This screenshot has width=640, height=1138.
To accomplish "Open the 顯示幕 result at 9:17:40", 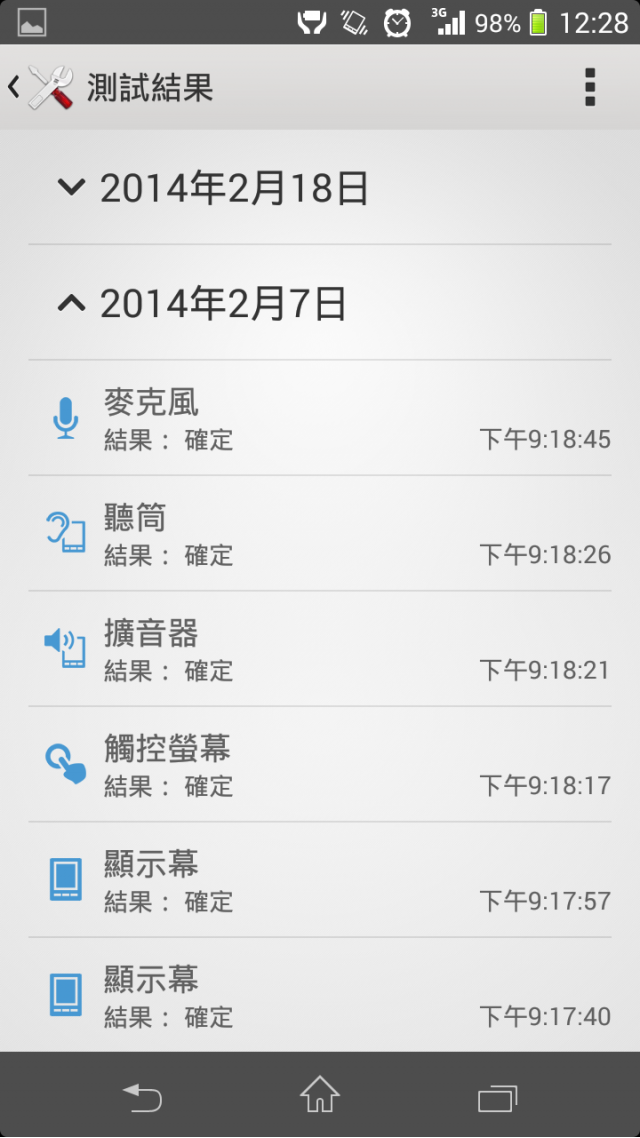I will (320, 994).
